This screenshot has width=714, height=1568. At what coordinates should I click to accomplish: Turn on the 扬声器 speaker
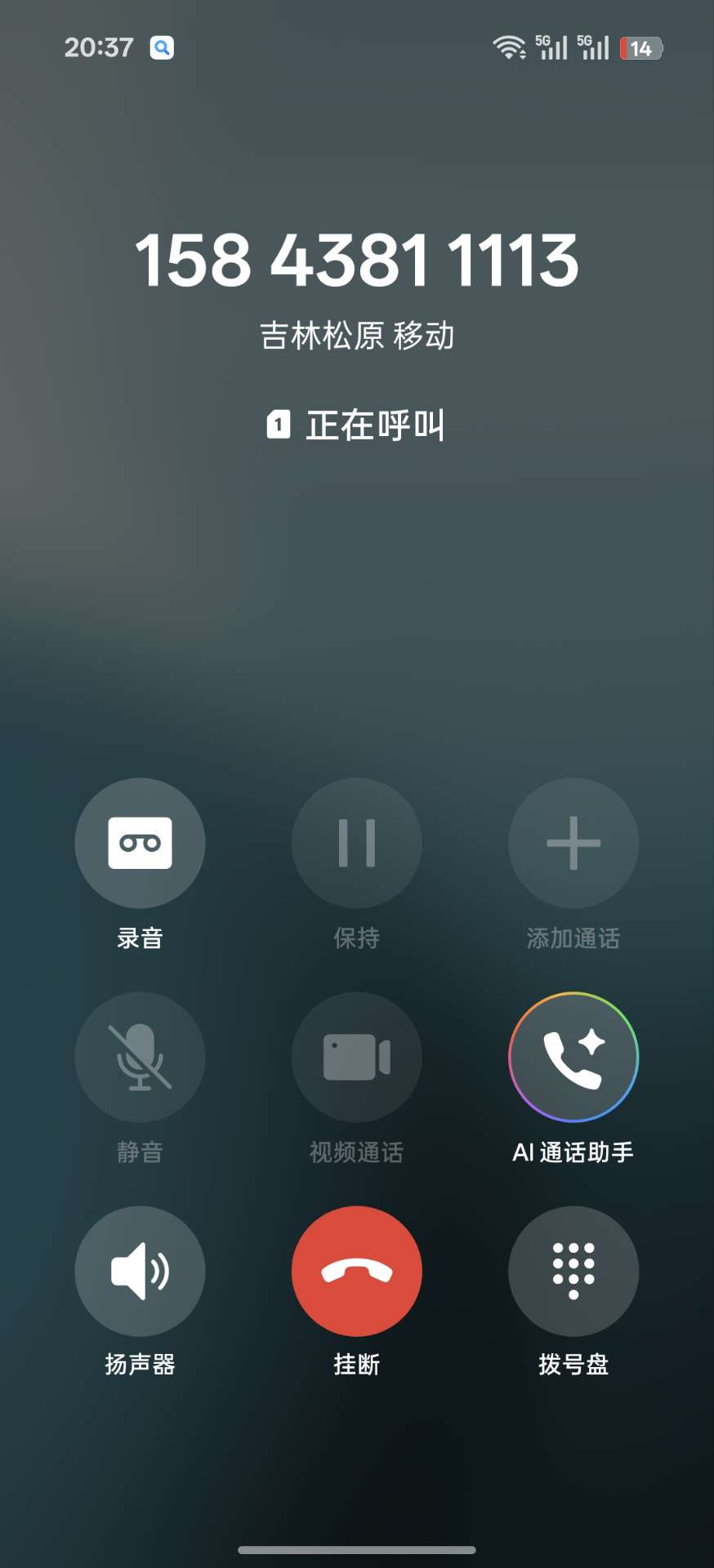pyautogui.click(x=140, y=1271)
